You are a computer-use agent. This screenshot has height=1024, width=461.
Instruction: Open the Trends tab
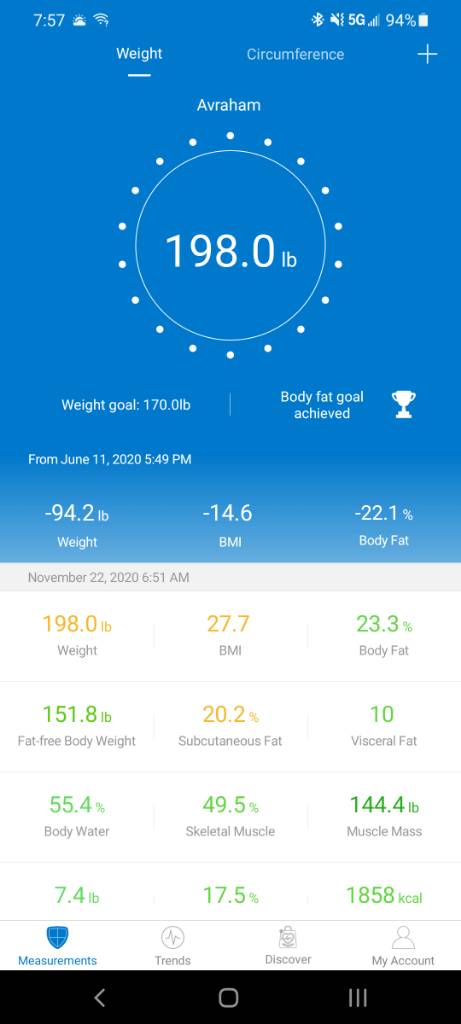(x=172, y=946)
